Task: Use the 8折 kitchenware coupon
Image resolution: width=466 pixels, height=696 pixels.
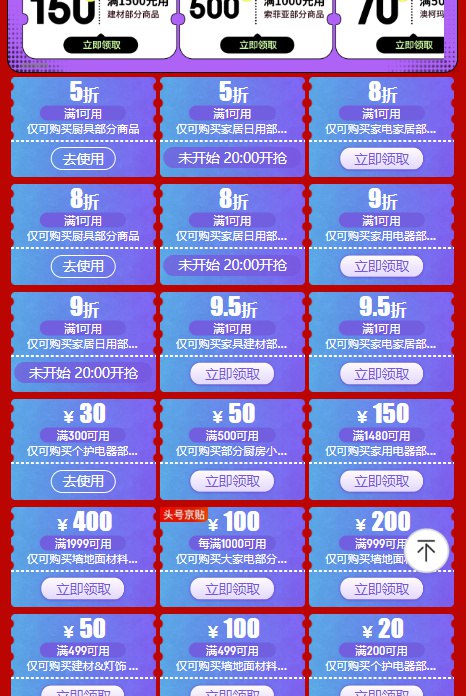Action: coord(83,266)
